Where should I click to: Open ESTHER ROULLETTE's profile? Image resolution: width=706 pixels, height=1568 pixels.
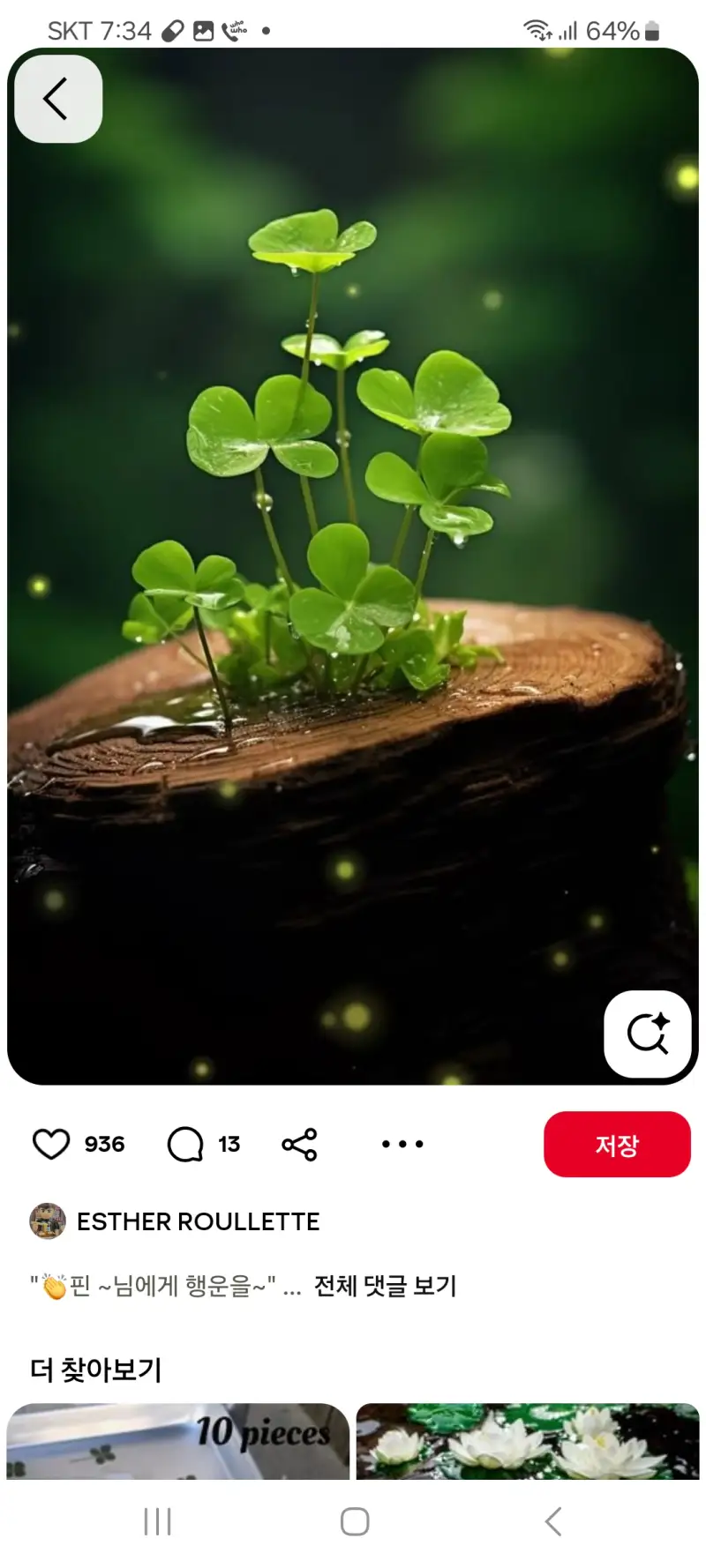(x=198, y=1221)
